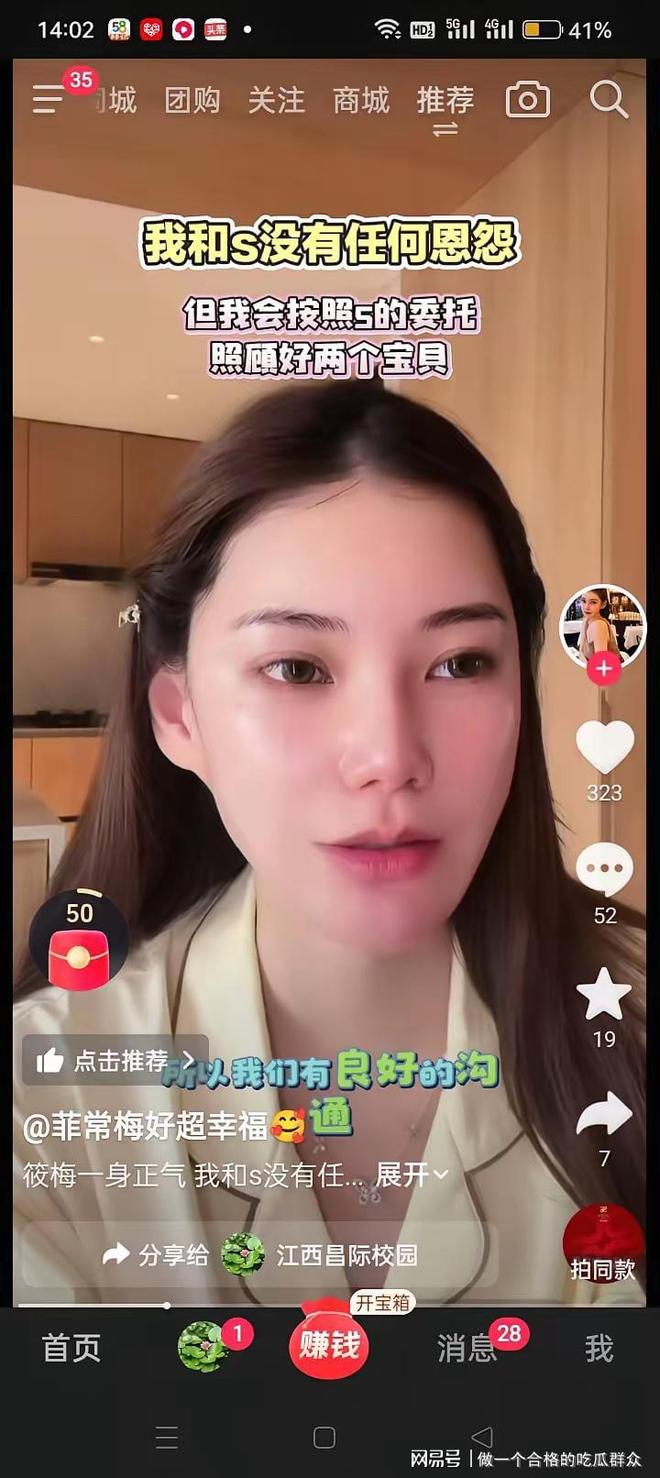Open @菲常梅好超幸福's profile
Image resolution: width=660 pixels, height=1478 pixels.
[x=146, y=1126]
